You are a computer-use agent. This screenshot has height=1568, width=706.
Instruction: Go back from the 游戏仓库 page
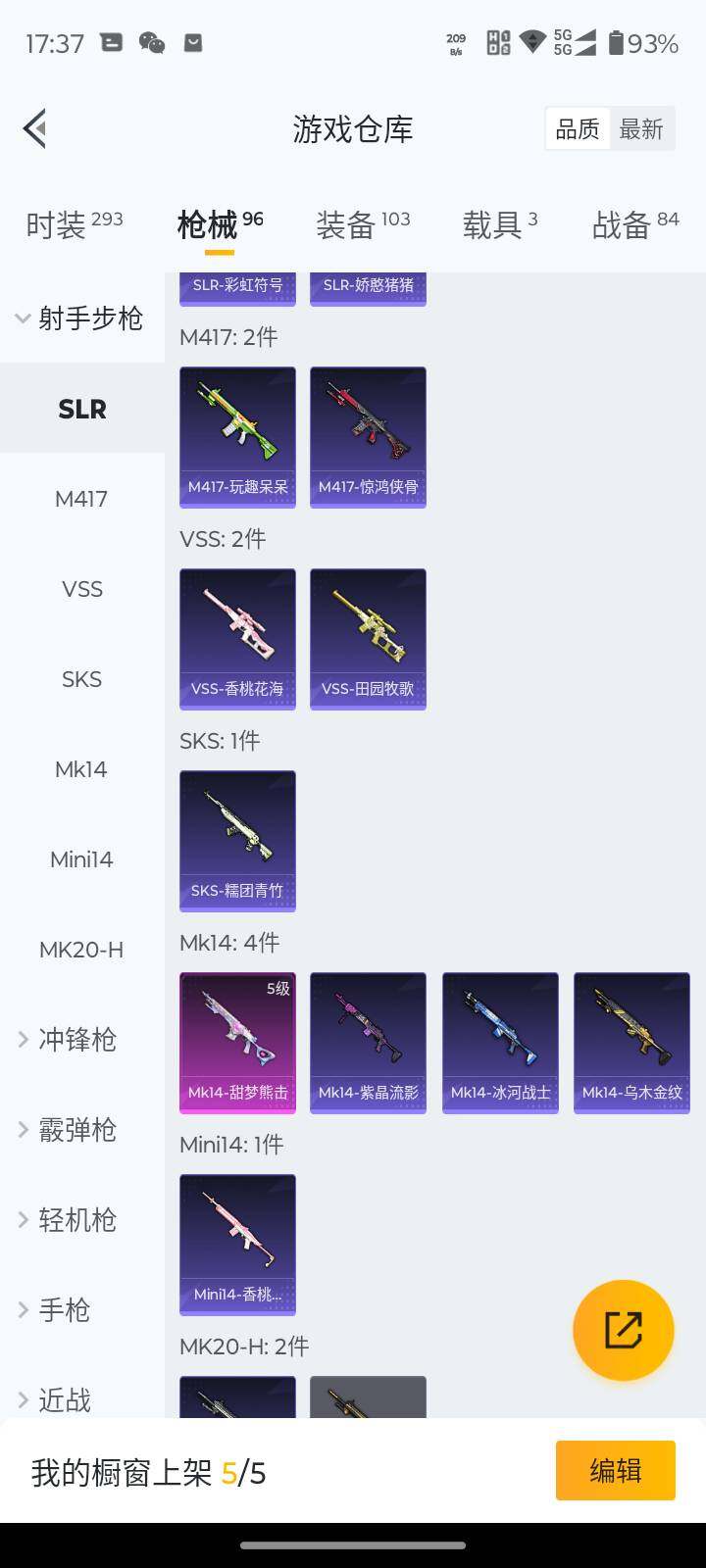tap(35, 128)
